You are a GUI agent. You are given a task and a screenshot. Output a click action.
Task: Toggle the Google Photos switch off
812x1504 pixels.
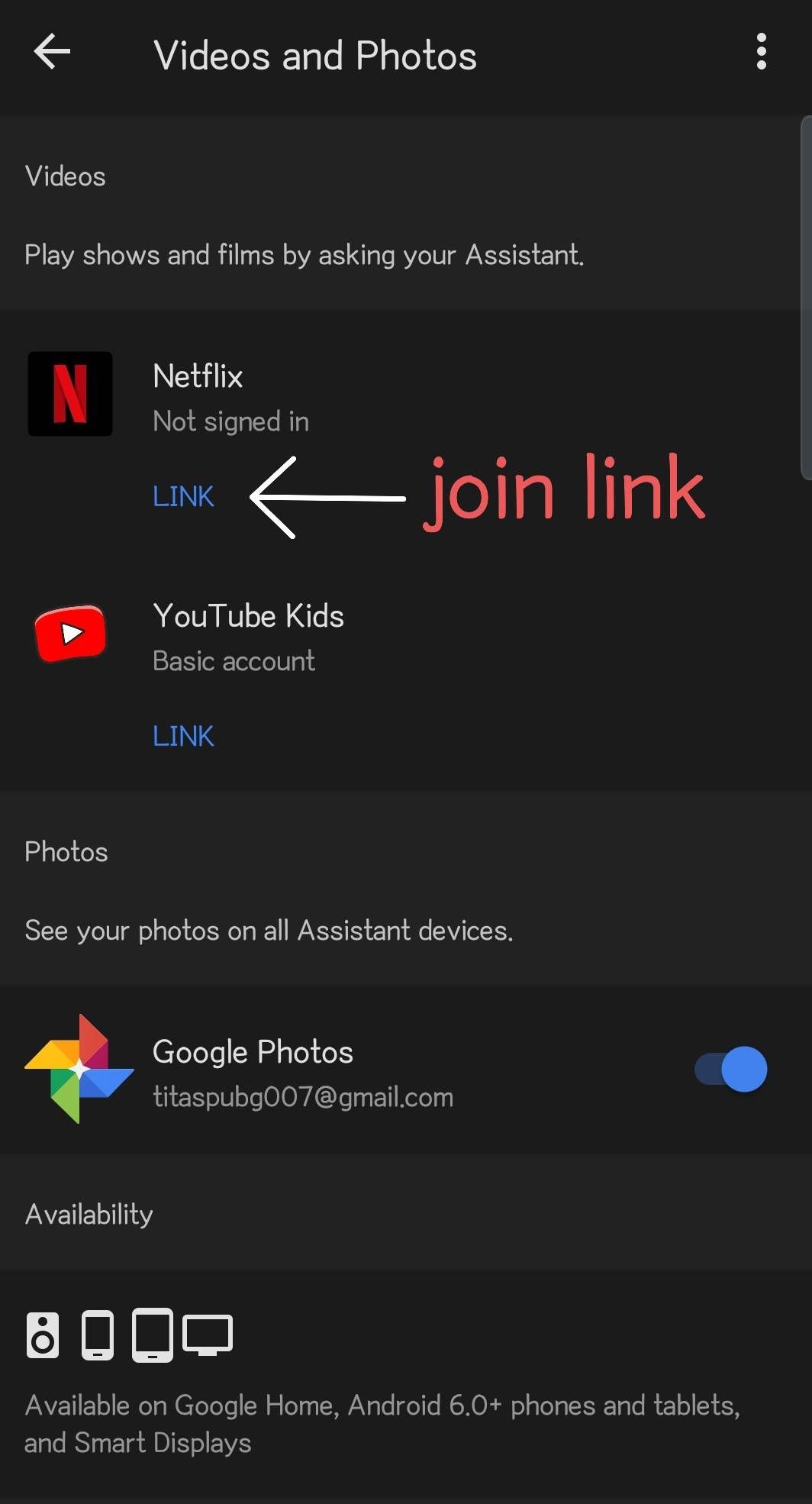731,1069
